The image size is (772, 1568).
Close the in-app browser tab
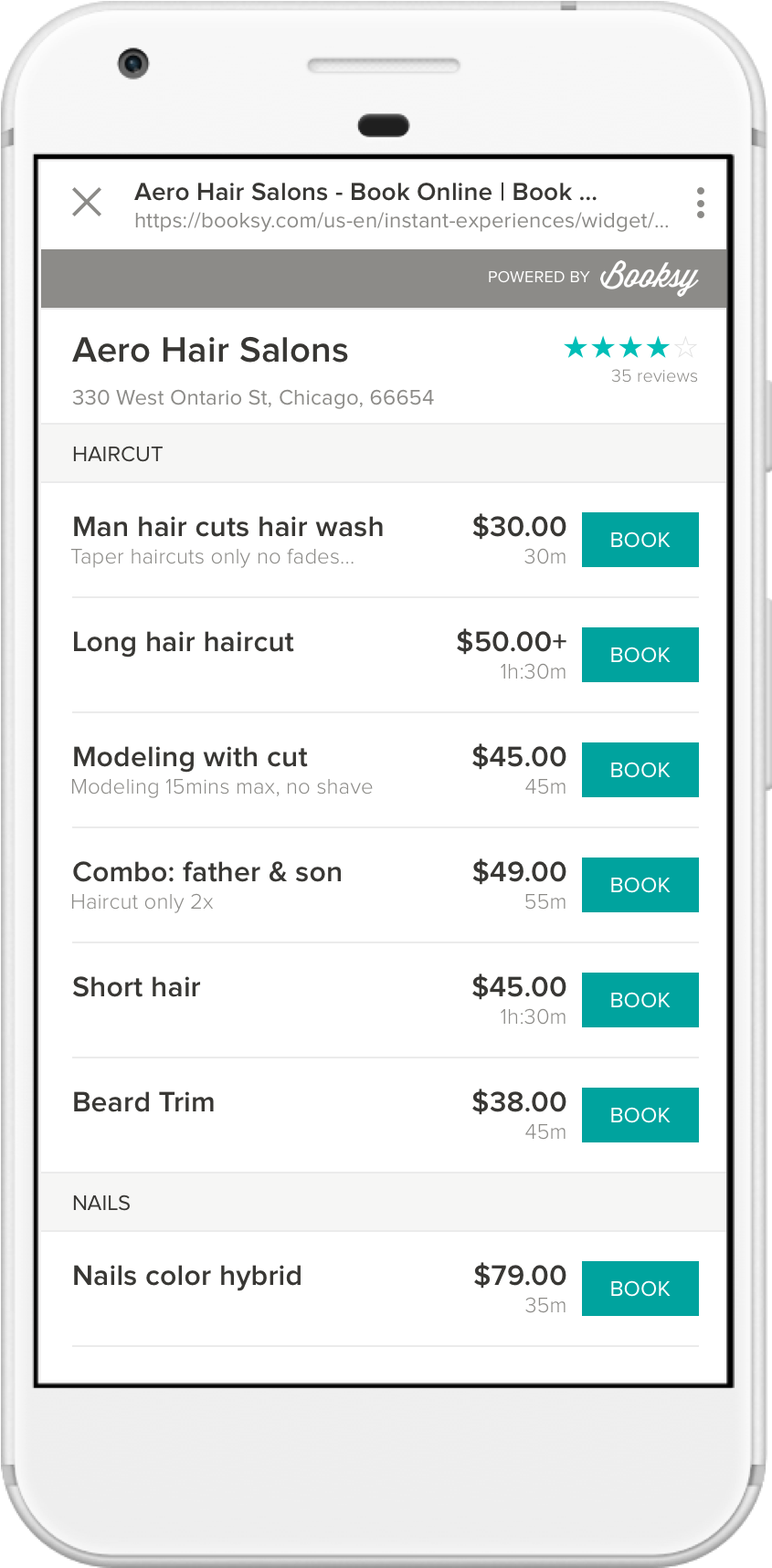87,202
